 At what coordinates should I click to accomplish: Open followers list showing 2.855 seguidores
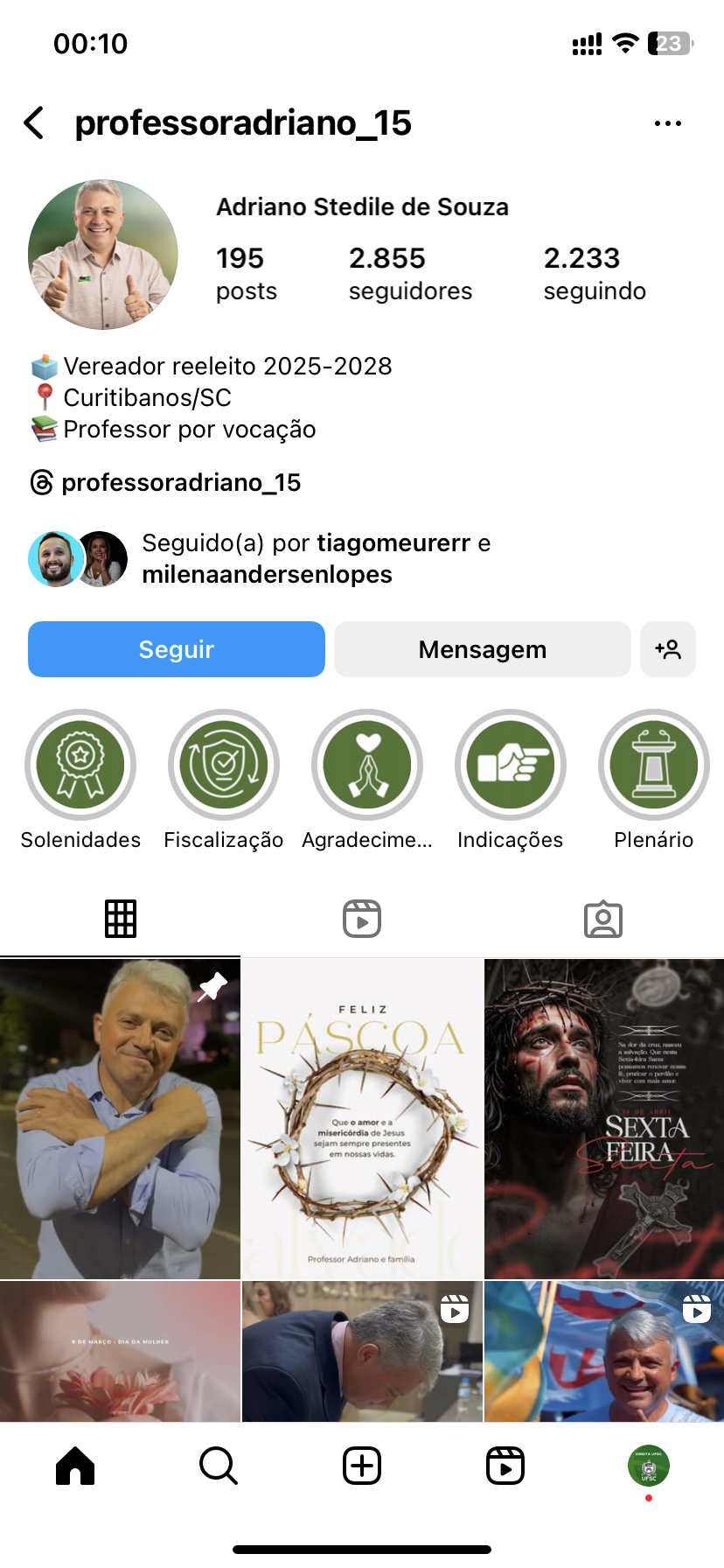pos(410,274)
